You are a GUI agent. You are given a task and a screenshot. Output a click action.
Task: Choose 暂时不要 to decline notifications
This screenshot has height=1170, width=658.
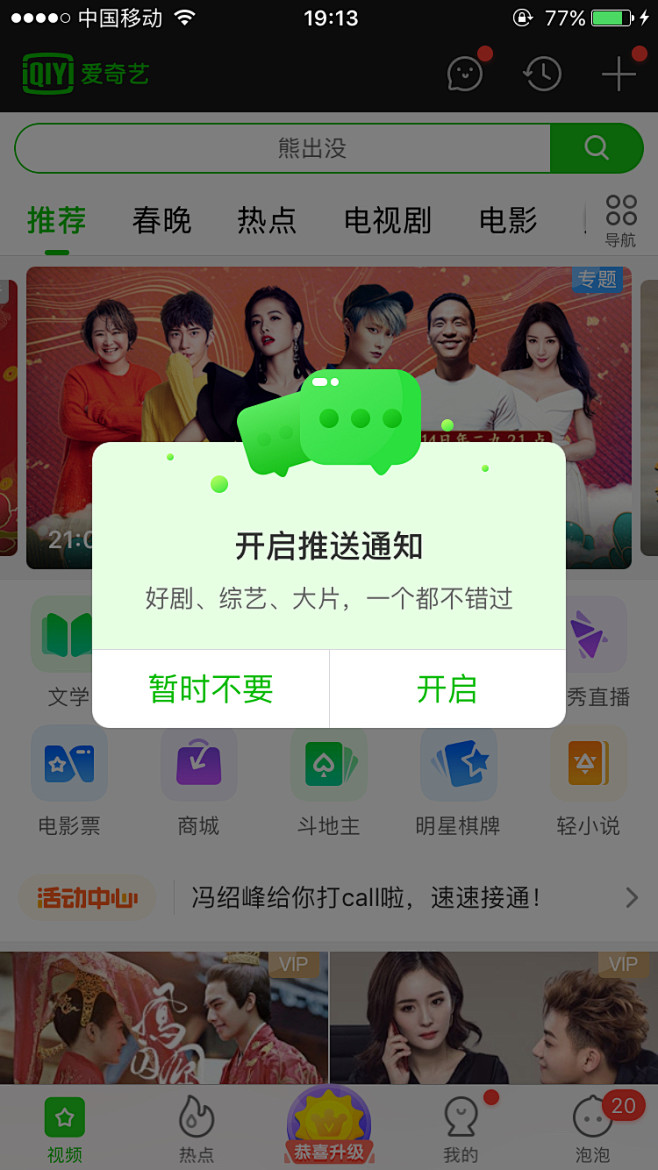(x=210, y=688)
